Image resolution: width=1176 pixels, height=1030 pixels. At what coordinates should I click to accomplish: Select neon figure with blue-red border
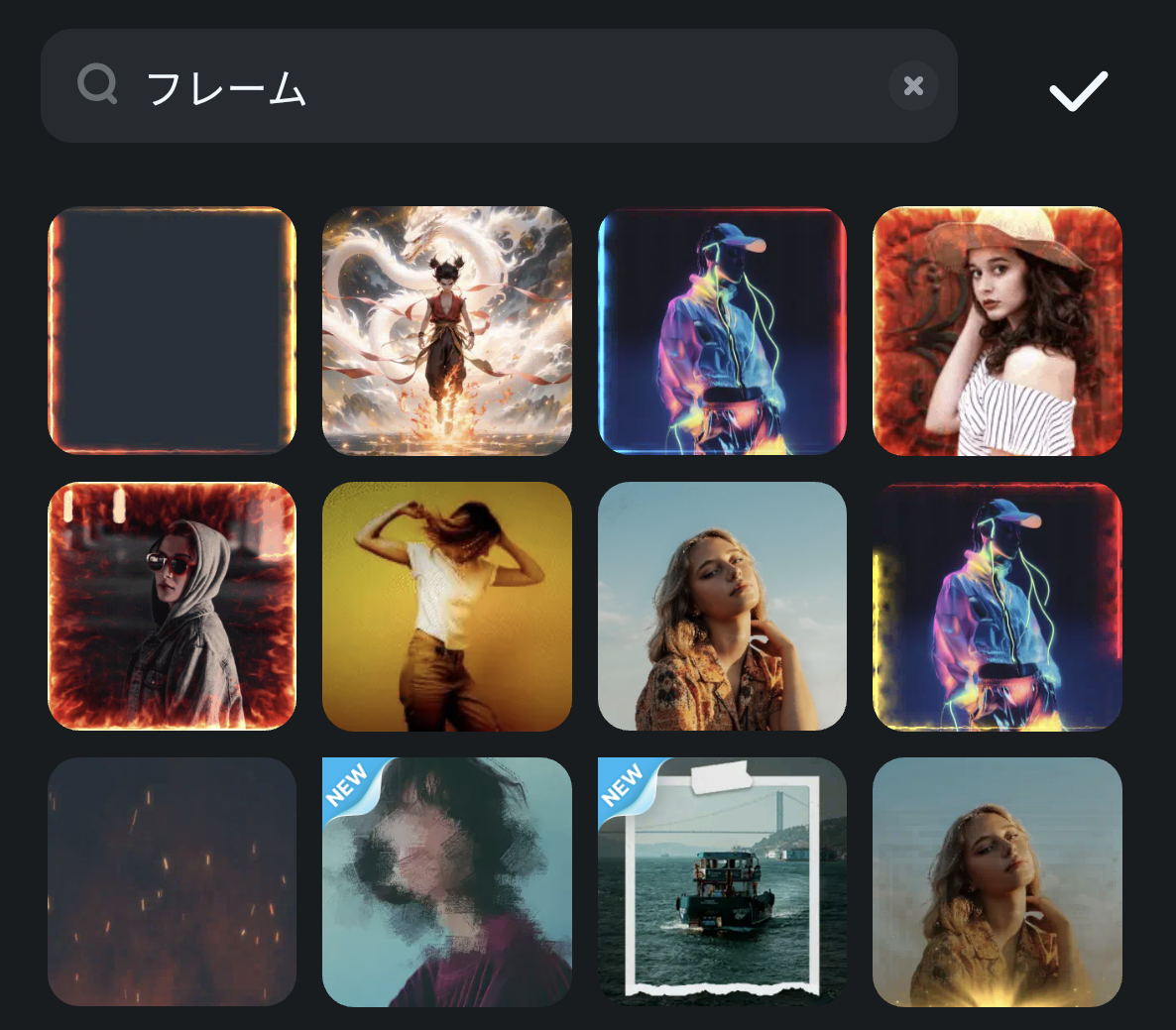click(x=722, y=331)
